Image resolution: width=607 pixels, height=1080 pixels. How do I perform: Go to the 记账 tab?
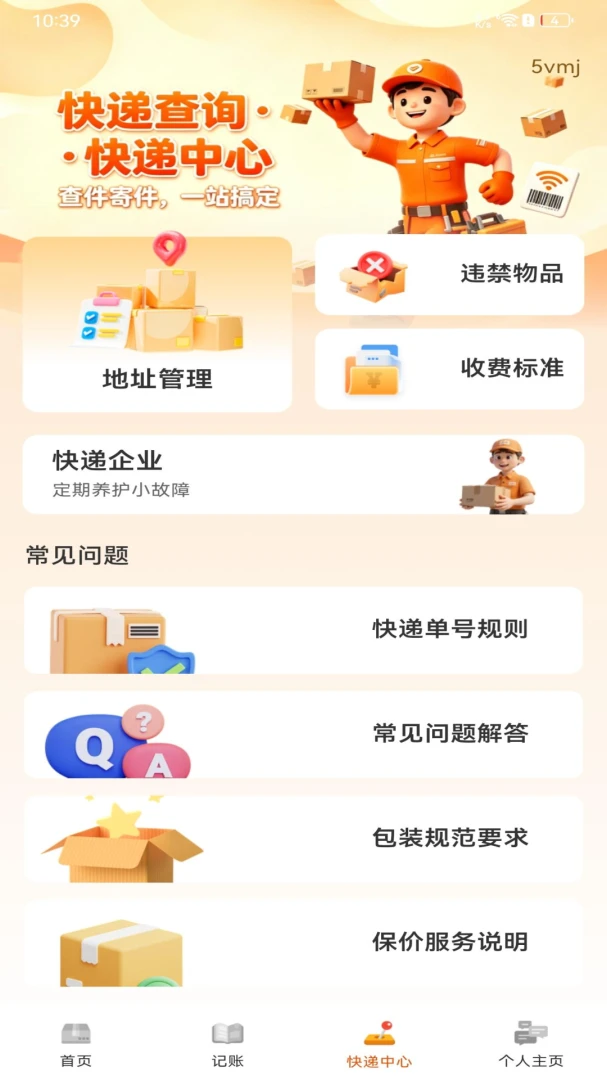point(227,1044)
